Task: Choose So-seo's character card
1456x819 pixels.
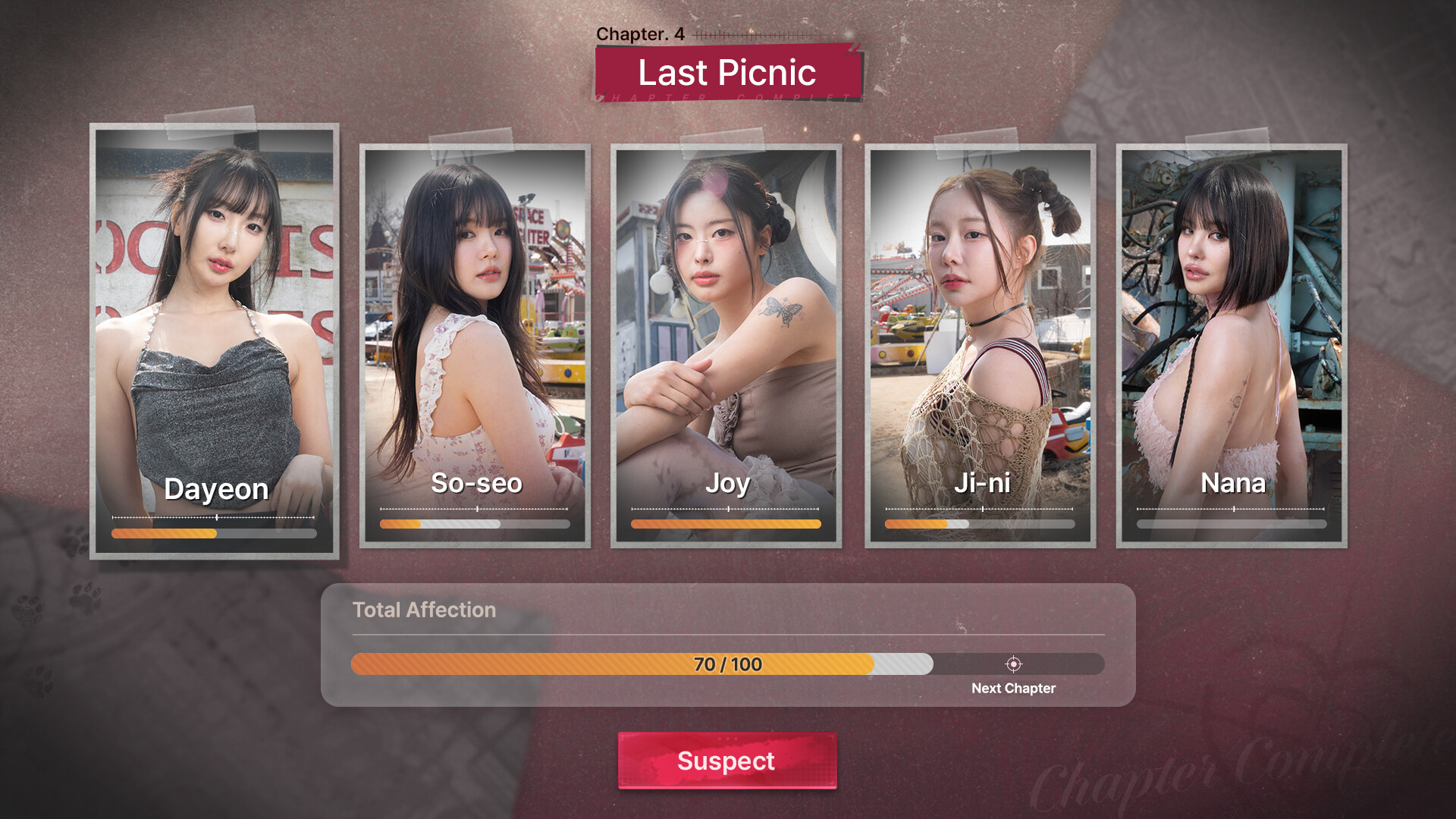Action: click(475, 345)
